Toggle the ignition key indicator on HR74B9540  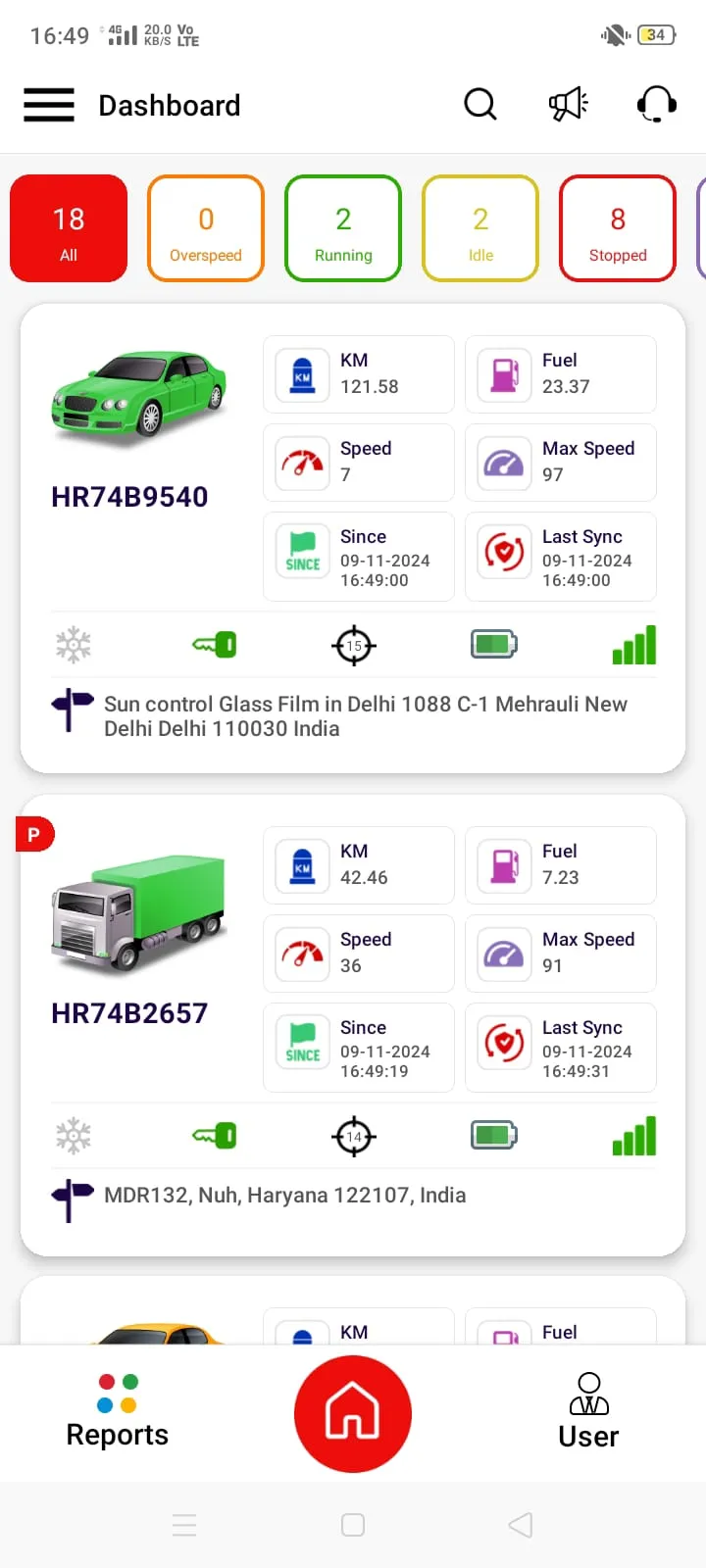tap(214, 644)
